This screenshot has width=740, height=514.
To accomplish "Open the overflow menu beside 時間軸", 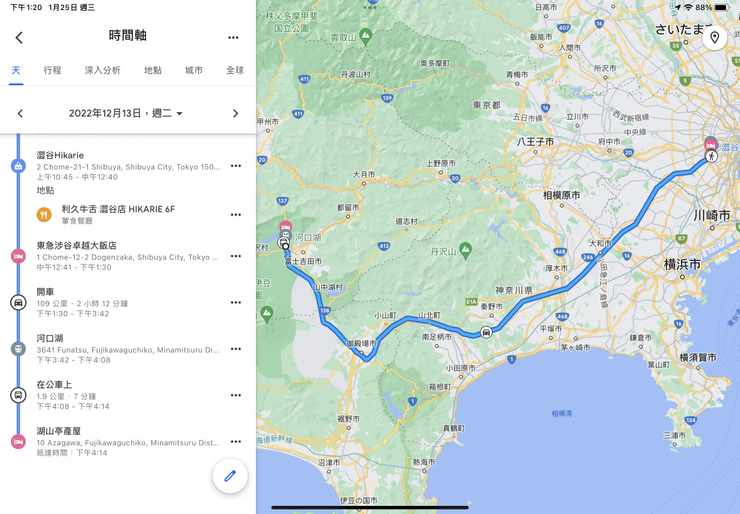I will click(233, 38).
